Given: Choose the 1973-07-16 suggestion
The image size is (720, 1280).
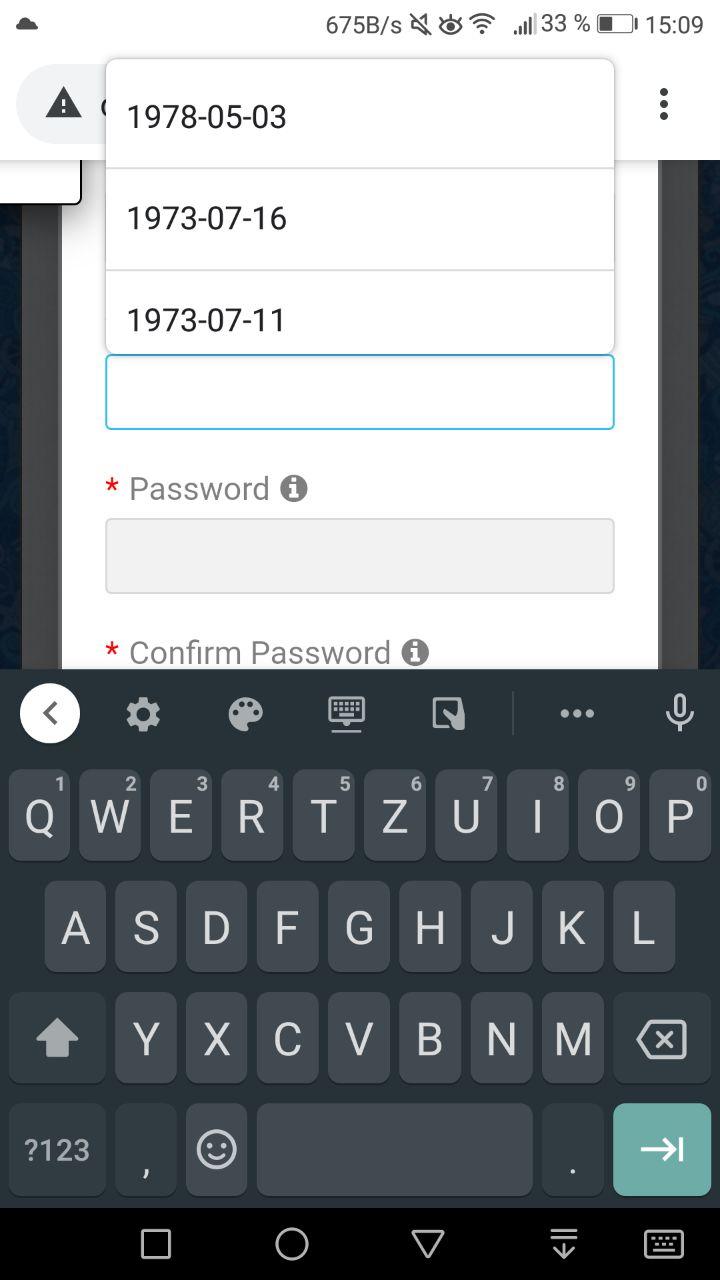Looking at the screenshot, I should [x=359, y=218].
